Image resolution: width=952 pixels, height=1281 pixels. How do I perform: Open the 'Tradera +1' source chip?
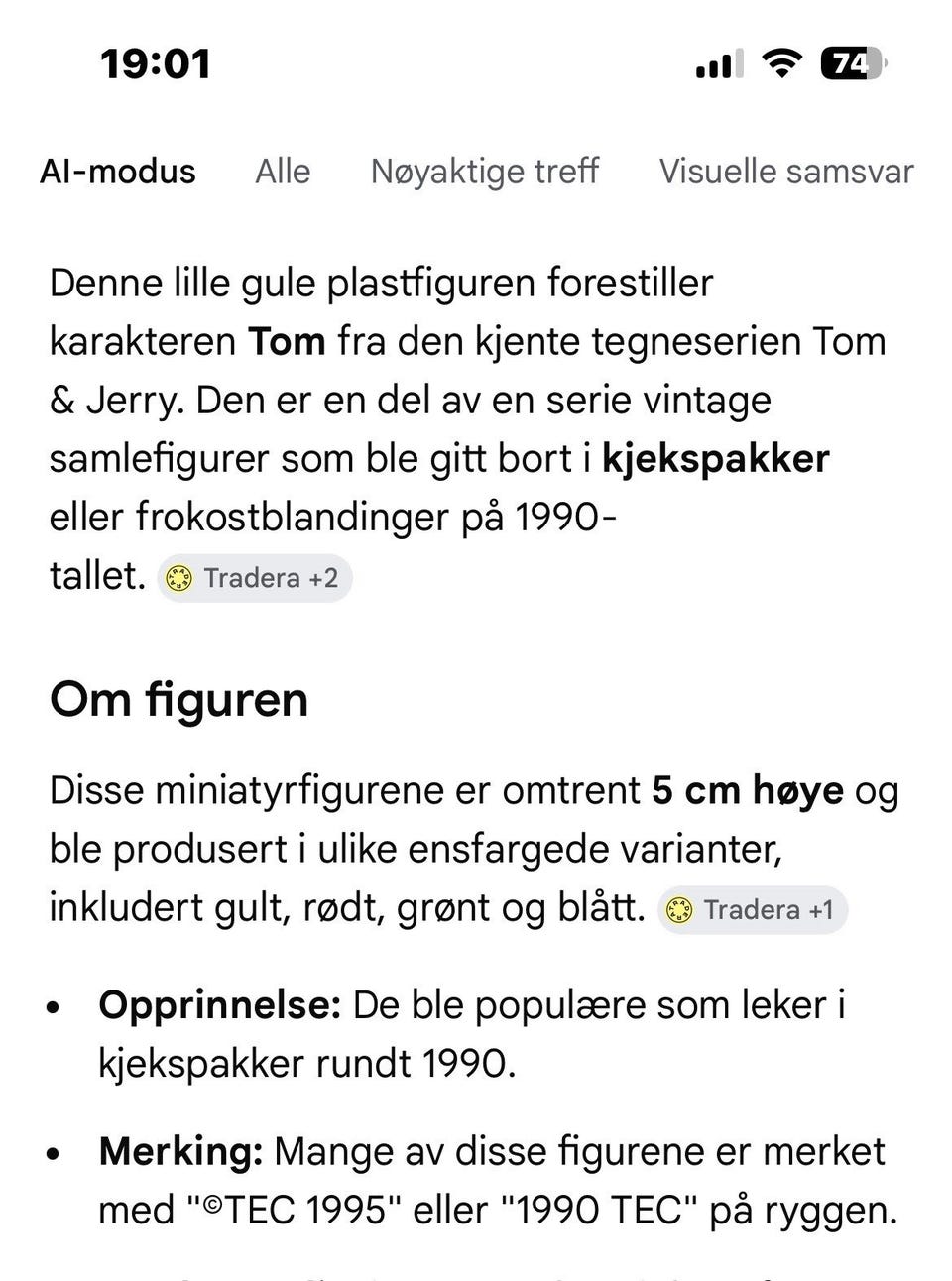pyautogui.click(x=754, y=909)
